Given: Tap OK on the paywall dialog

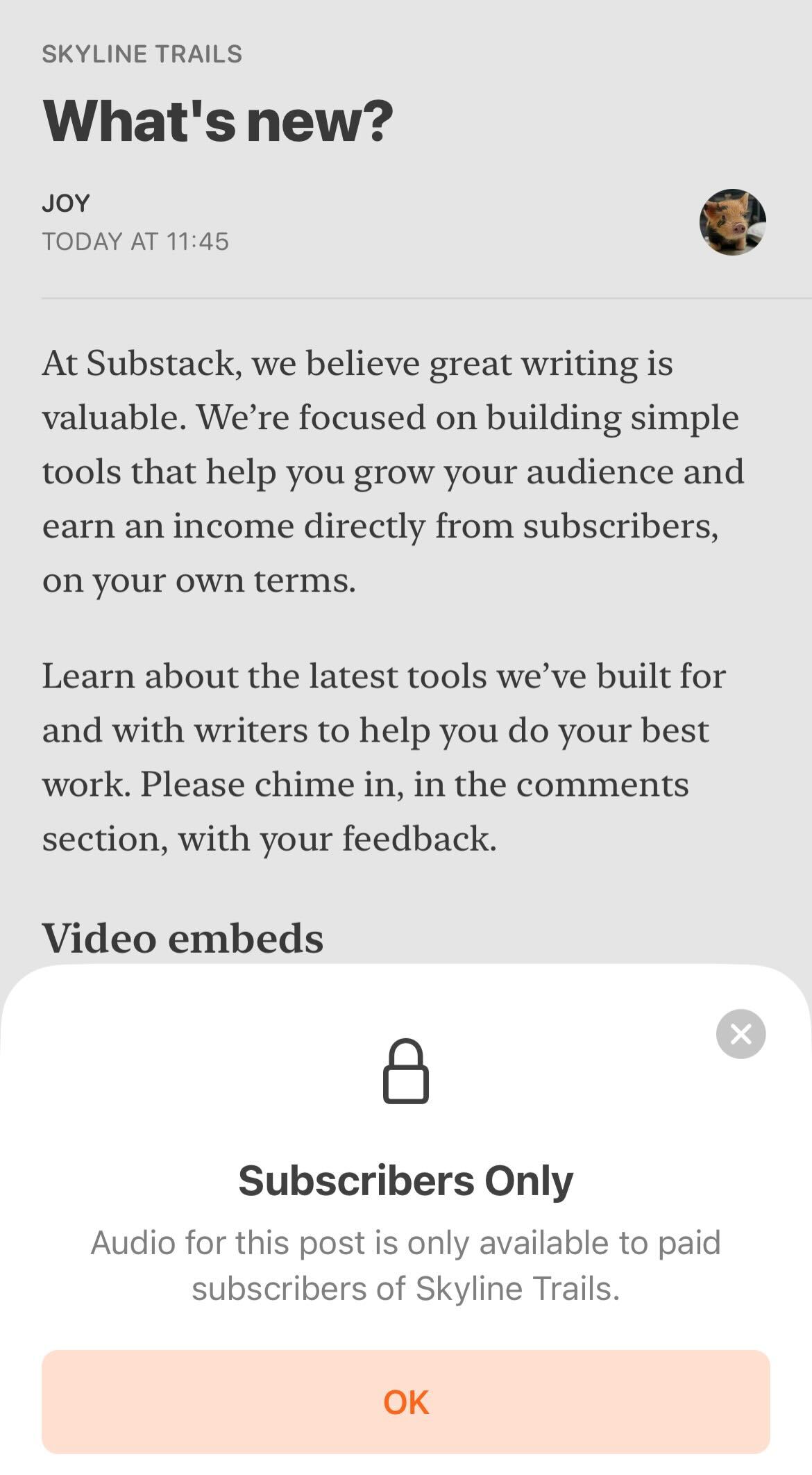Looking at the screenshot, I should coord(406,1401).
